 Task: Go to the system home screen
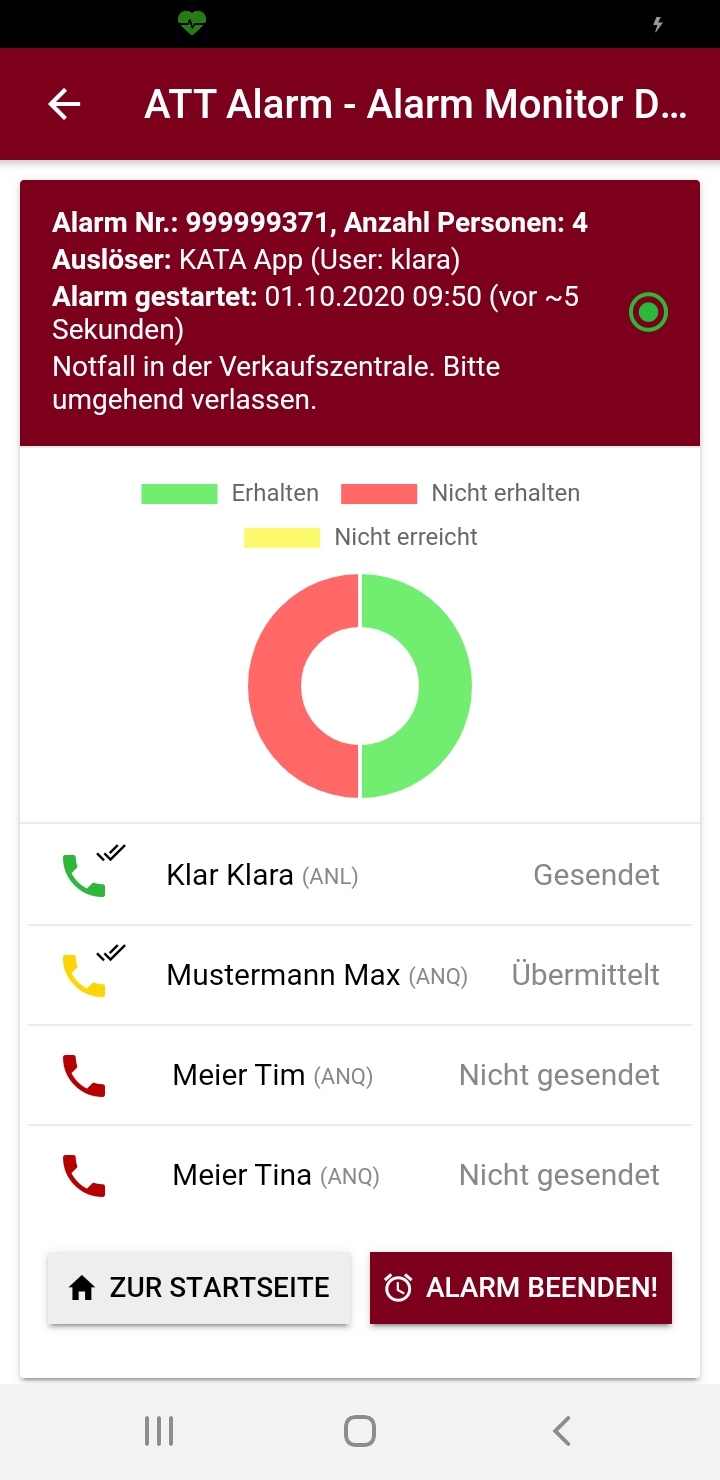(x=360, y=1431)
